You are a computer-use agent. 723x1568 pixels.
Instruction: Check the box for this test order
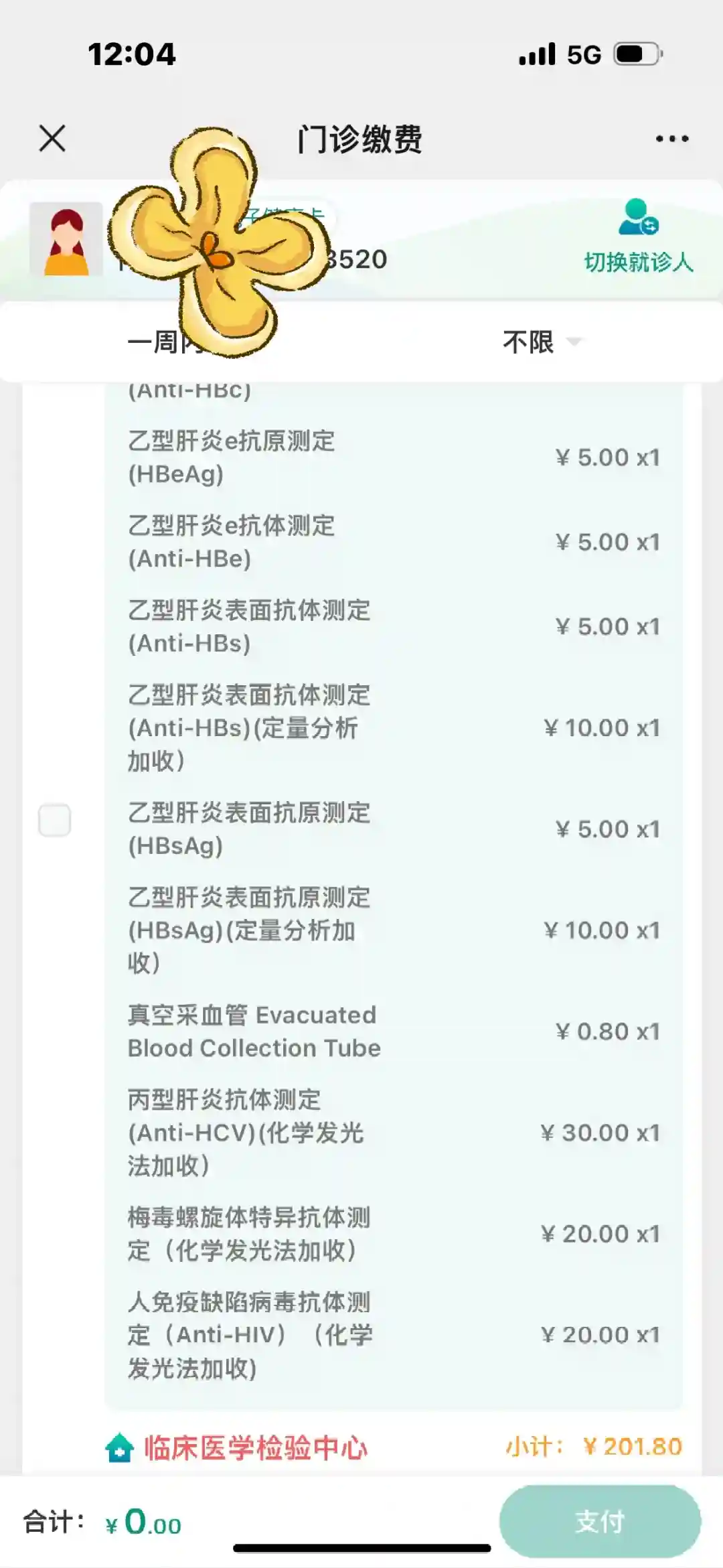[55, 821]
